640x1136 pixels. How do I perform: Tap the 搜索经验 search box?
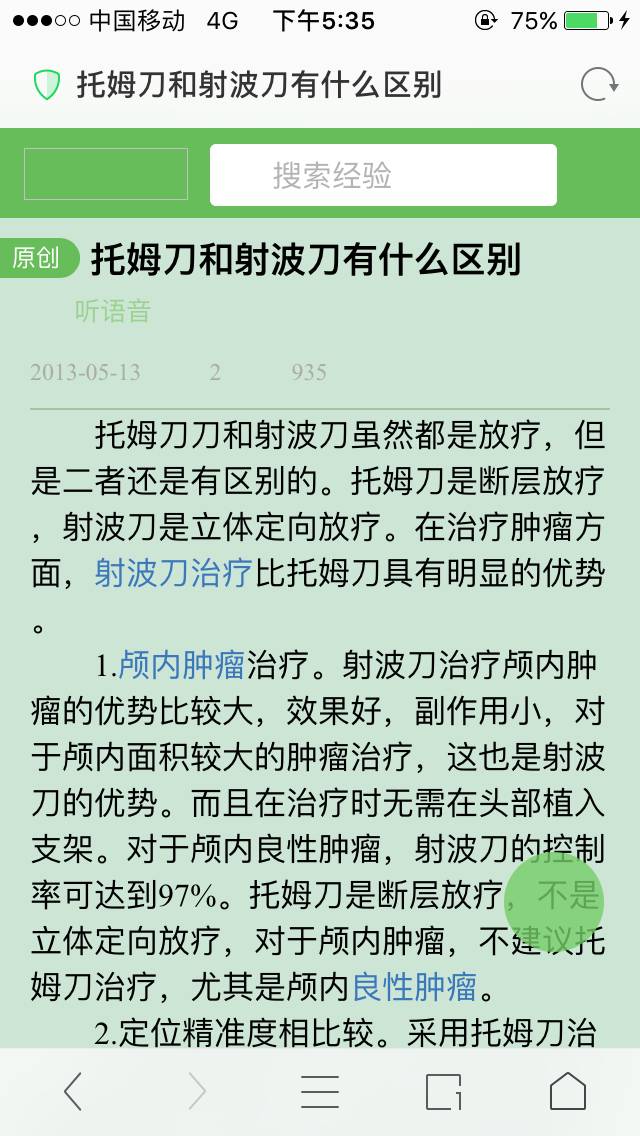pyautogui.click(x=383, y=175)
